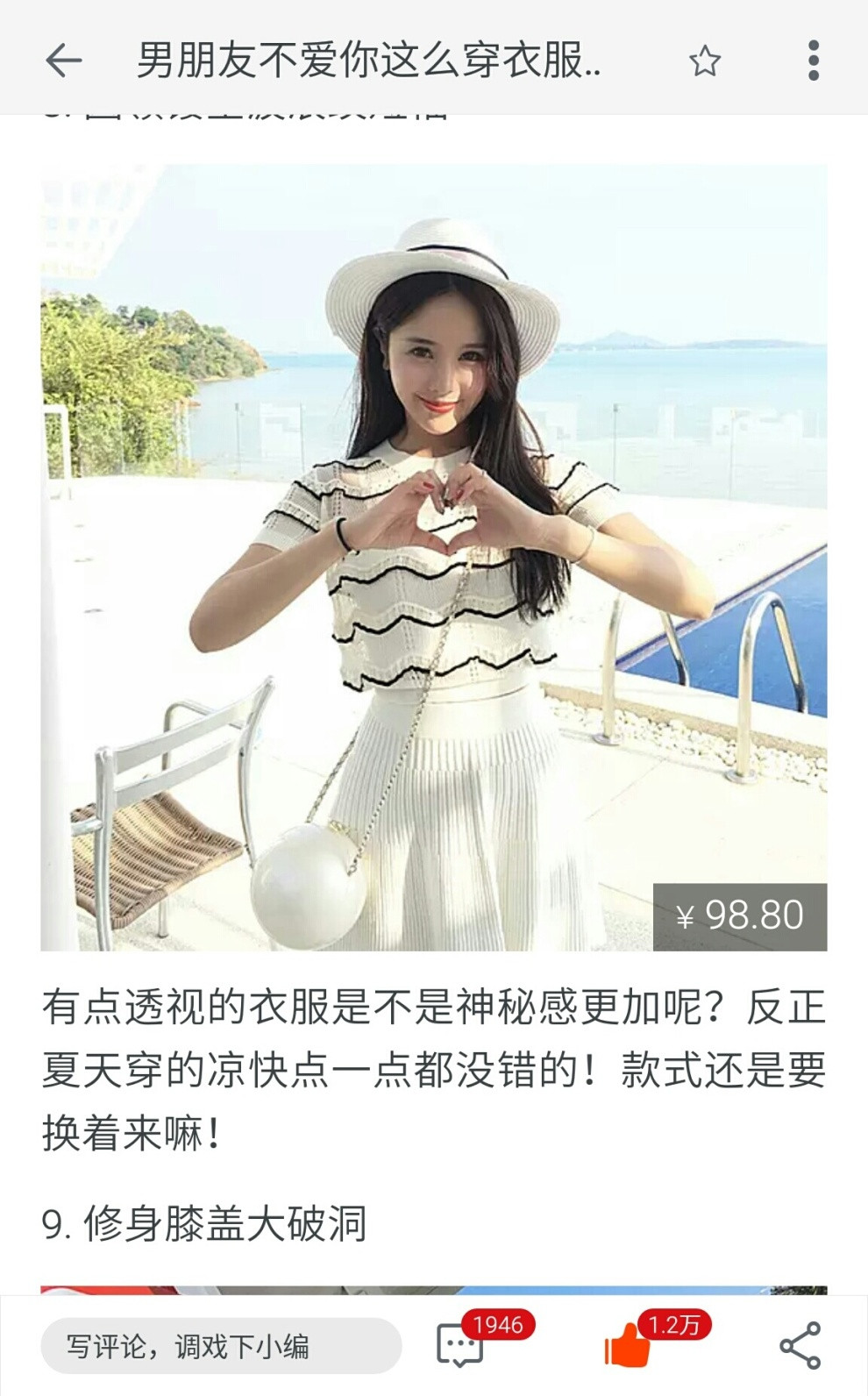Tap the write comment field
This screenshot has width=868, height=1396.
pos(221,1345)
